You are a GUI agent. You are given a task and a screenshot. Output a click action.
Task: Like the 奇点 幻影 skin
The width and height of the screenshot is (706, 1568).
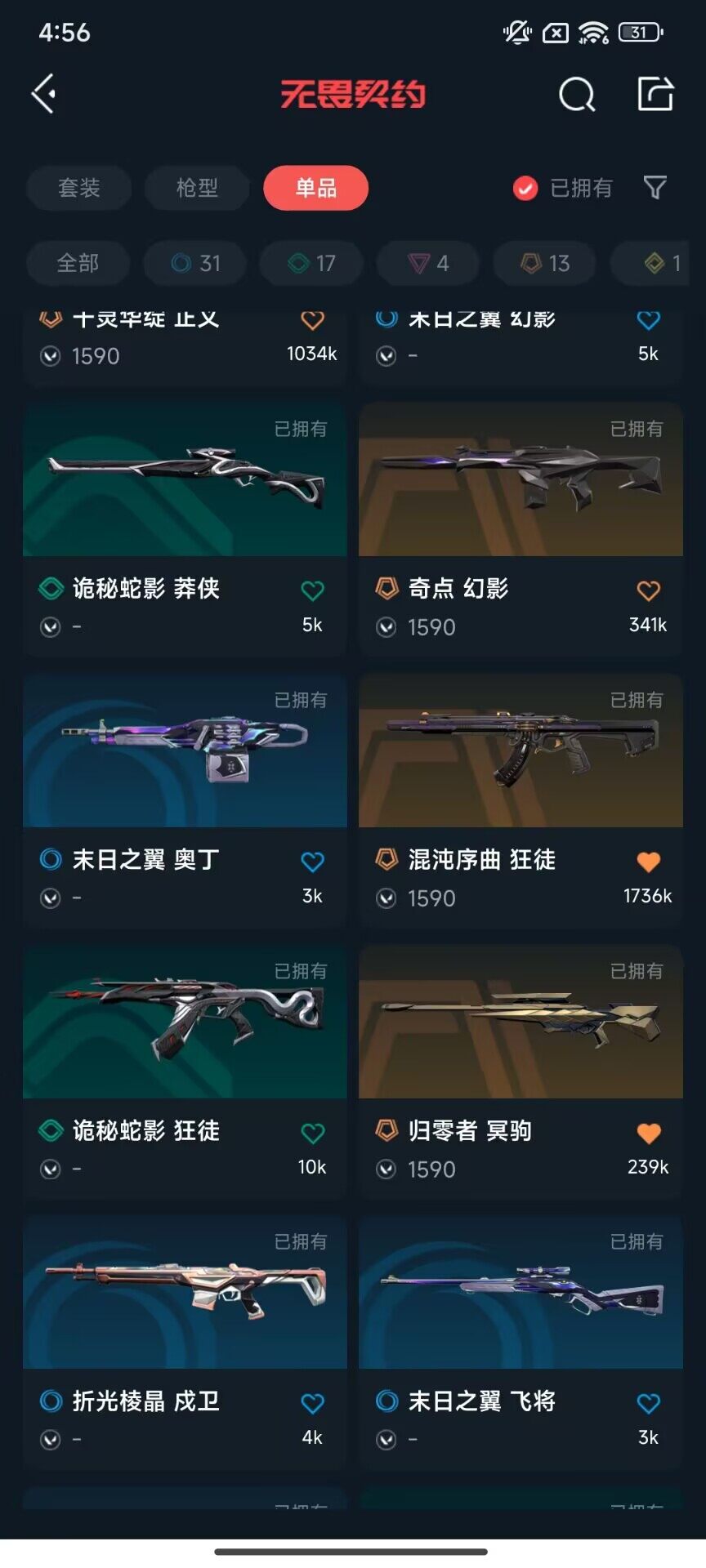[x=648, y=590]
